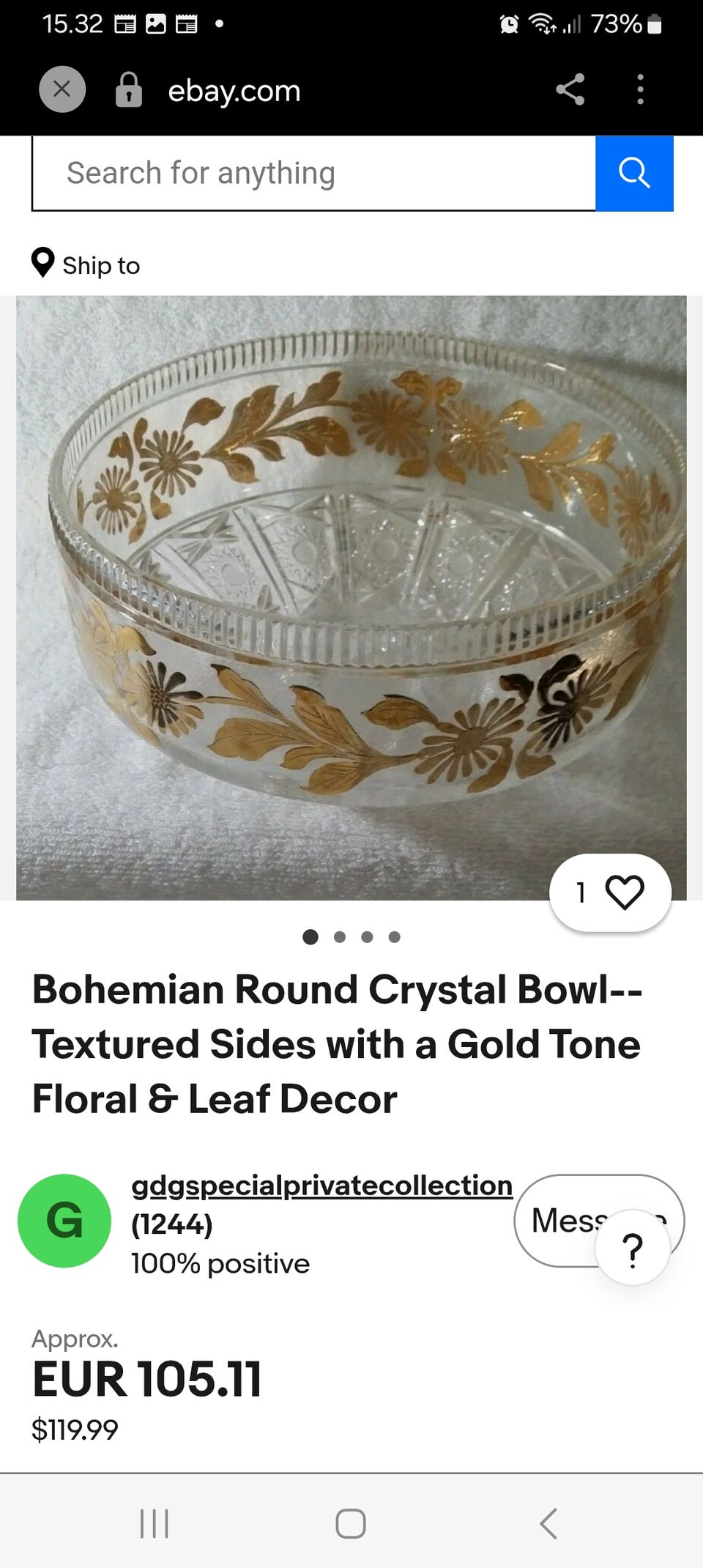Message the seller
Image resolution: width=703 pixels, height=1568 pixels.
[564, 1220]
